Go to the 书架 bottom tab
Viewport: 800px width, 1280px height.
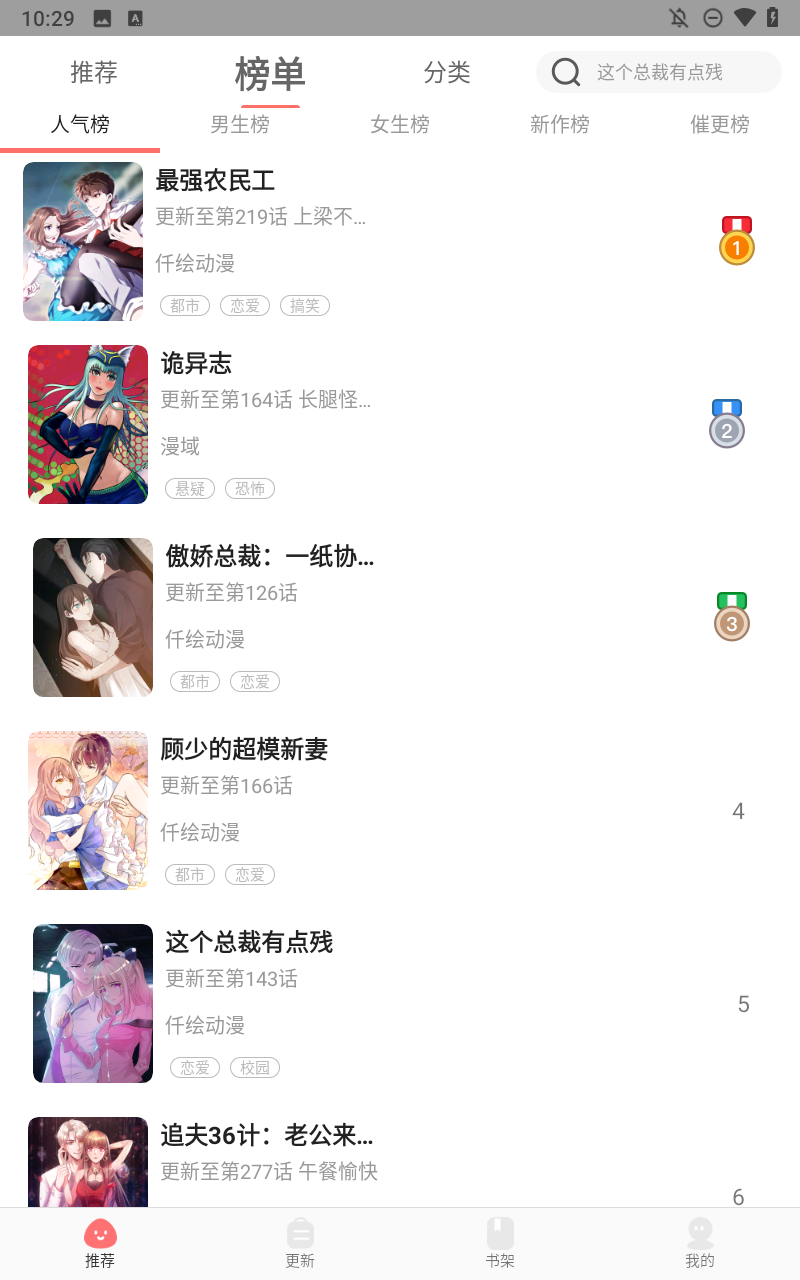(500, 1243)
